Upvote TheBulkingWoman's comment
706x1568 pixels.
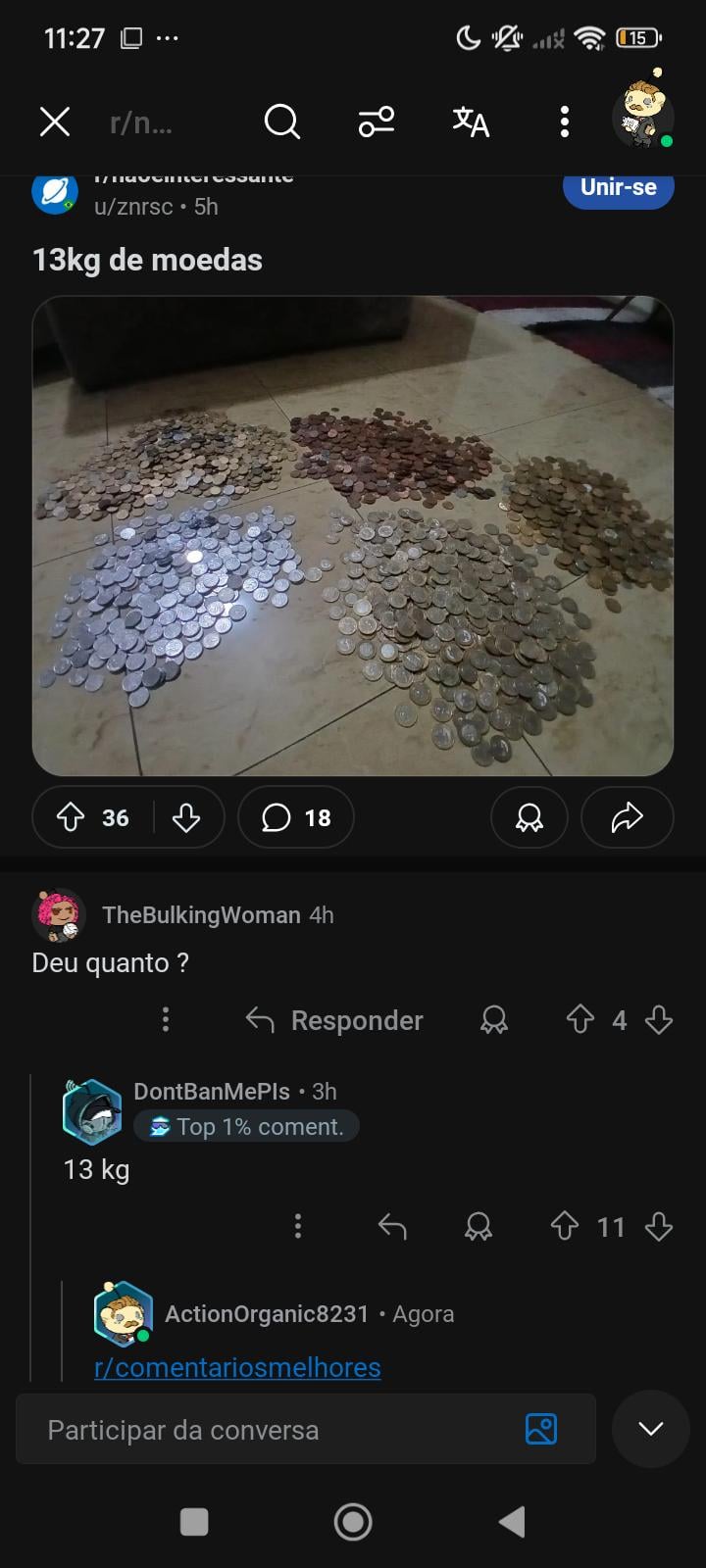click(x=580, y=1020)
